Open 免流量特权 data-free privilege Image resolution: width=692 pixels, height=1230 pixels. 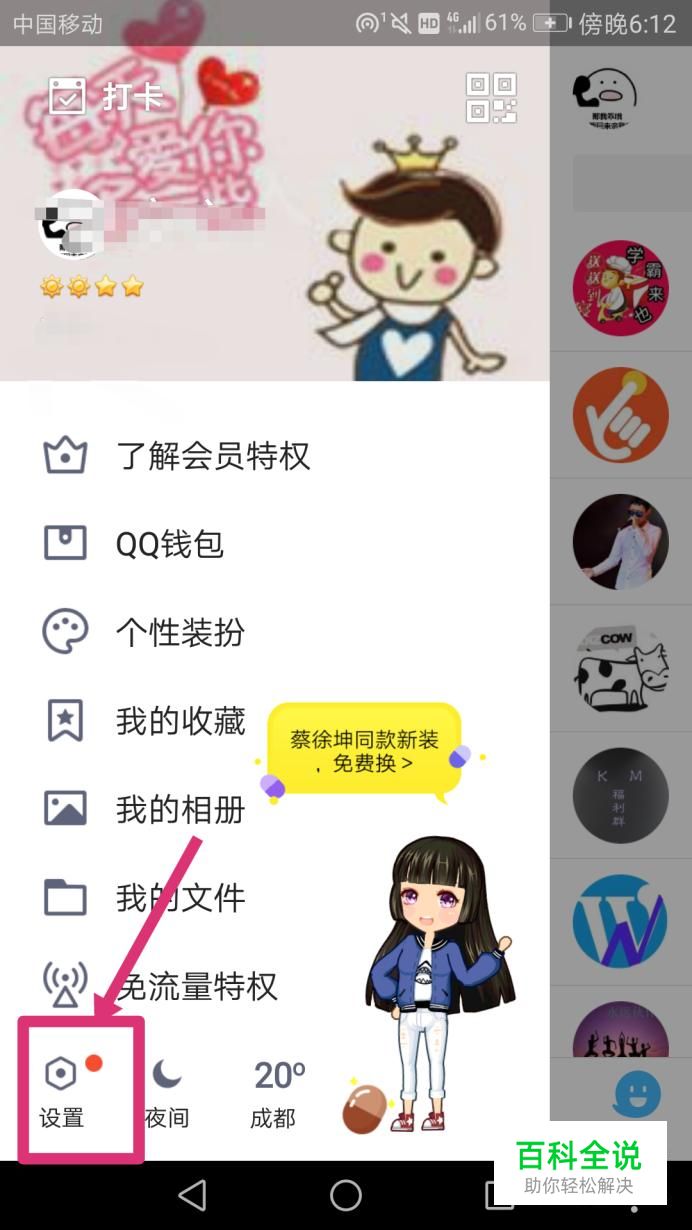[195, 986]
